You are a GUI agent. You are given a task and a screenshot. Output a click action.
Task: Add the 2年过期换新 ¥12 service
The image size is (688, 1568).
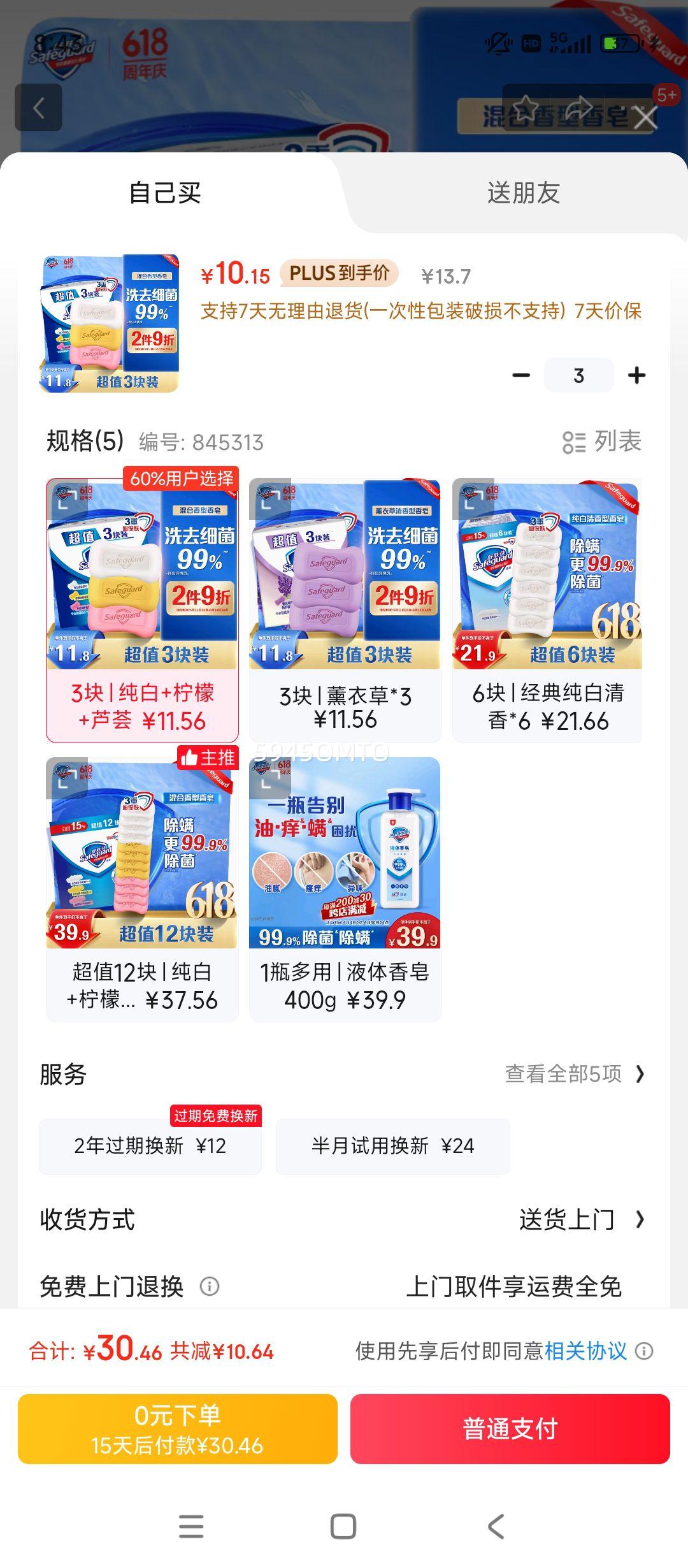click(x=150, y=1146)
